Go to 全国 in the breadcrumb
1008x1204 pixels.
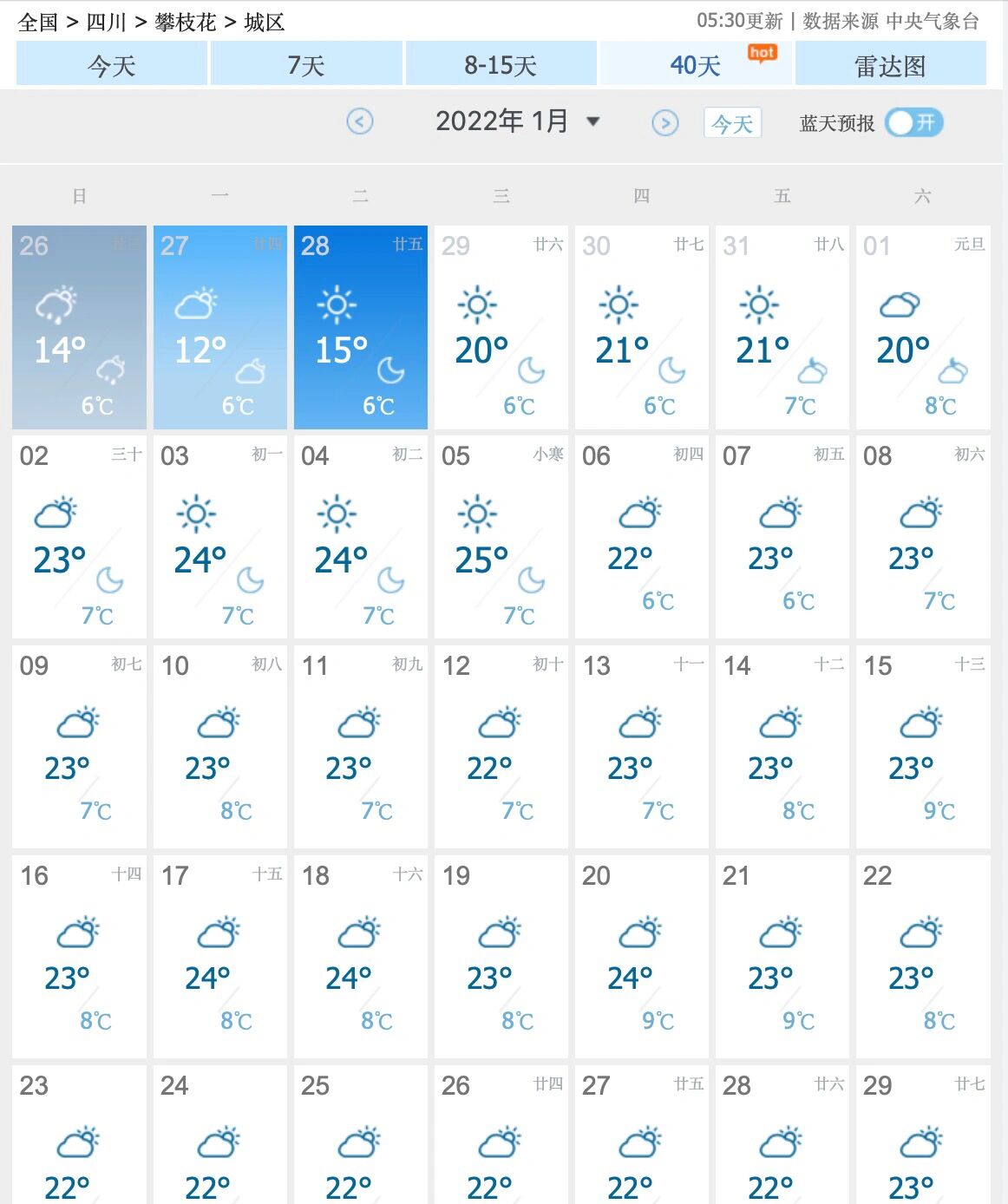pos(38,22)
